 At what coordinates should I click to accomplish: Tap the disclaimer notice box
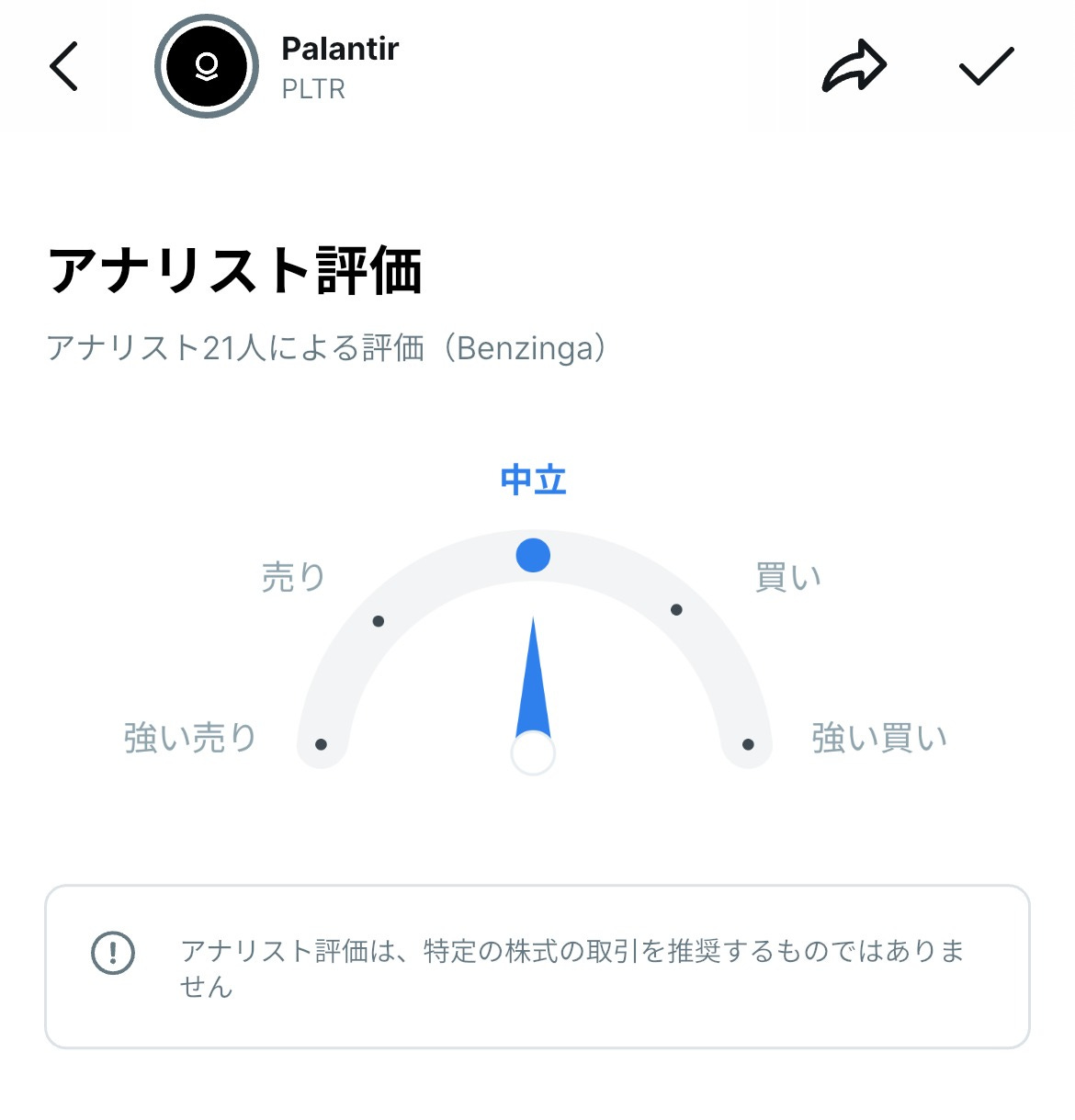[x=537, y=965]
